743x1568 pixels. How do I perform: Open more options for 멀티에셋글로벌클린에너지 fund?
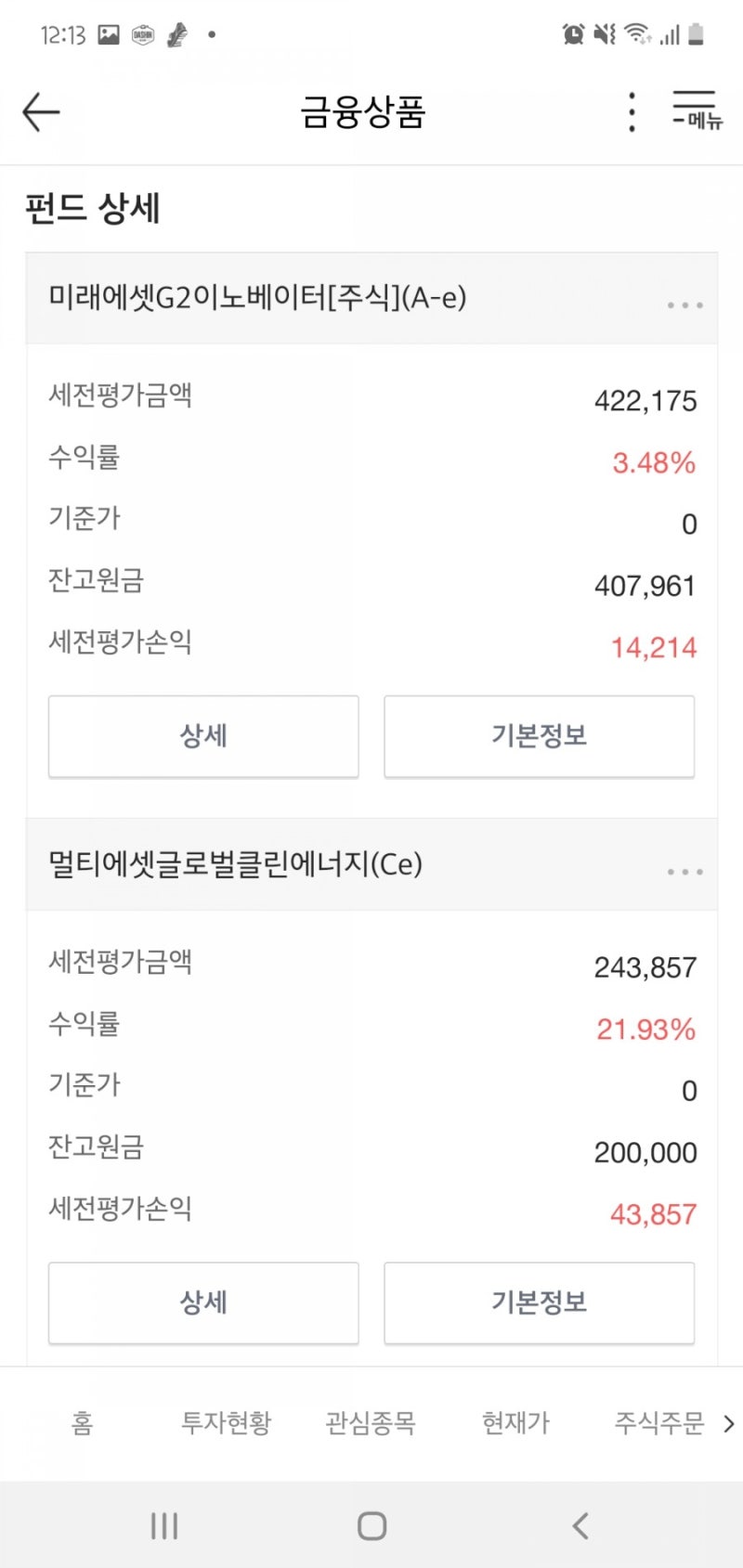(684, 872)
